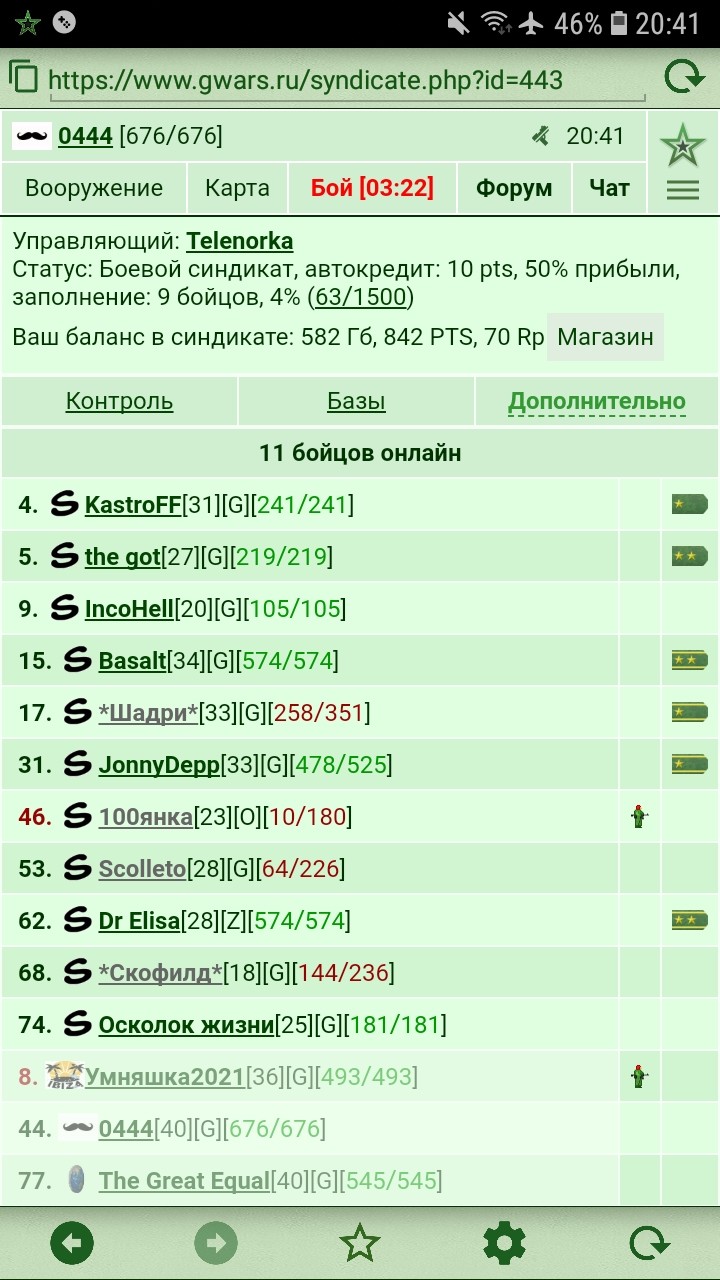Open the Вооружение section
720x1280 pixels.
(94, 188)
